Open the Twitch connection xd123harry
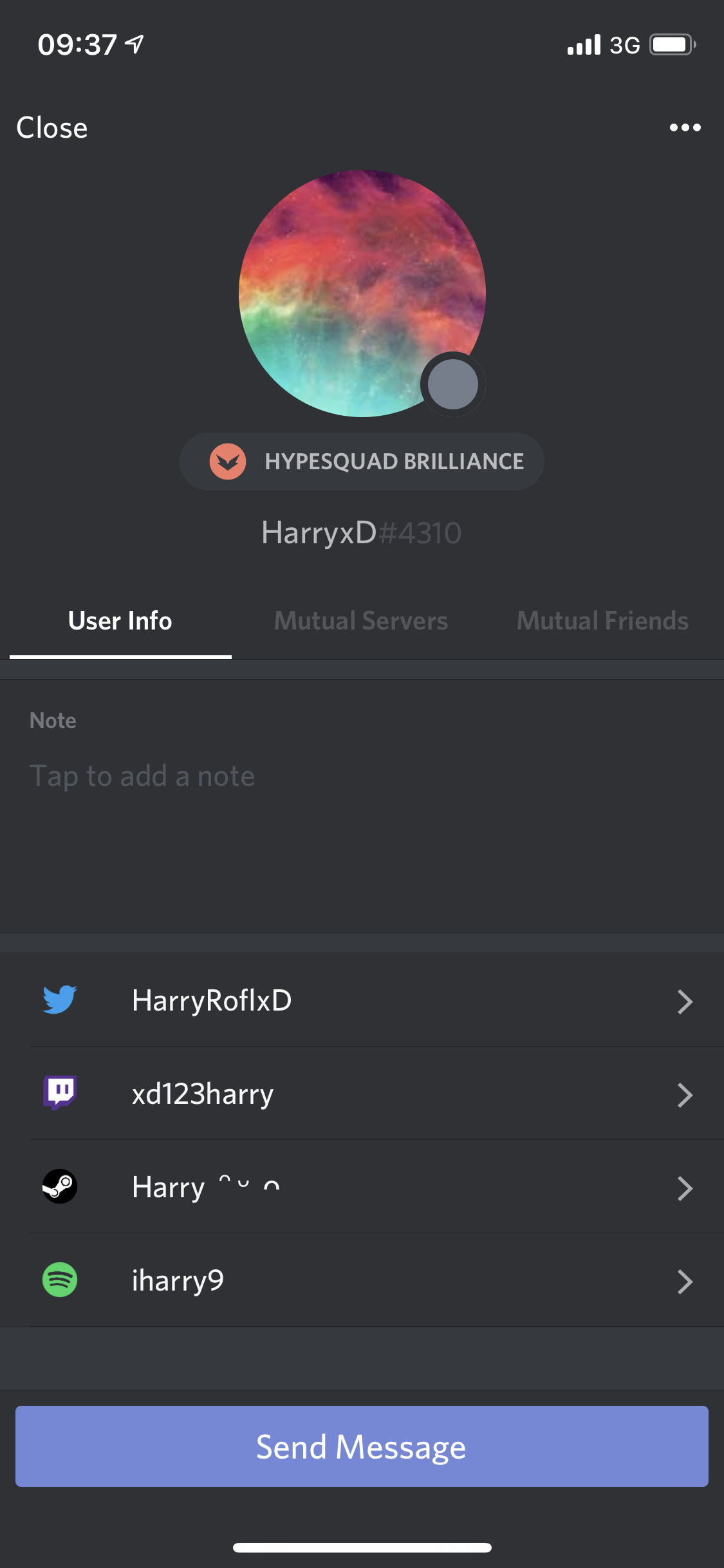 (x=362, y=1094)
